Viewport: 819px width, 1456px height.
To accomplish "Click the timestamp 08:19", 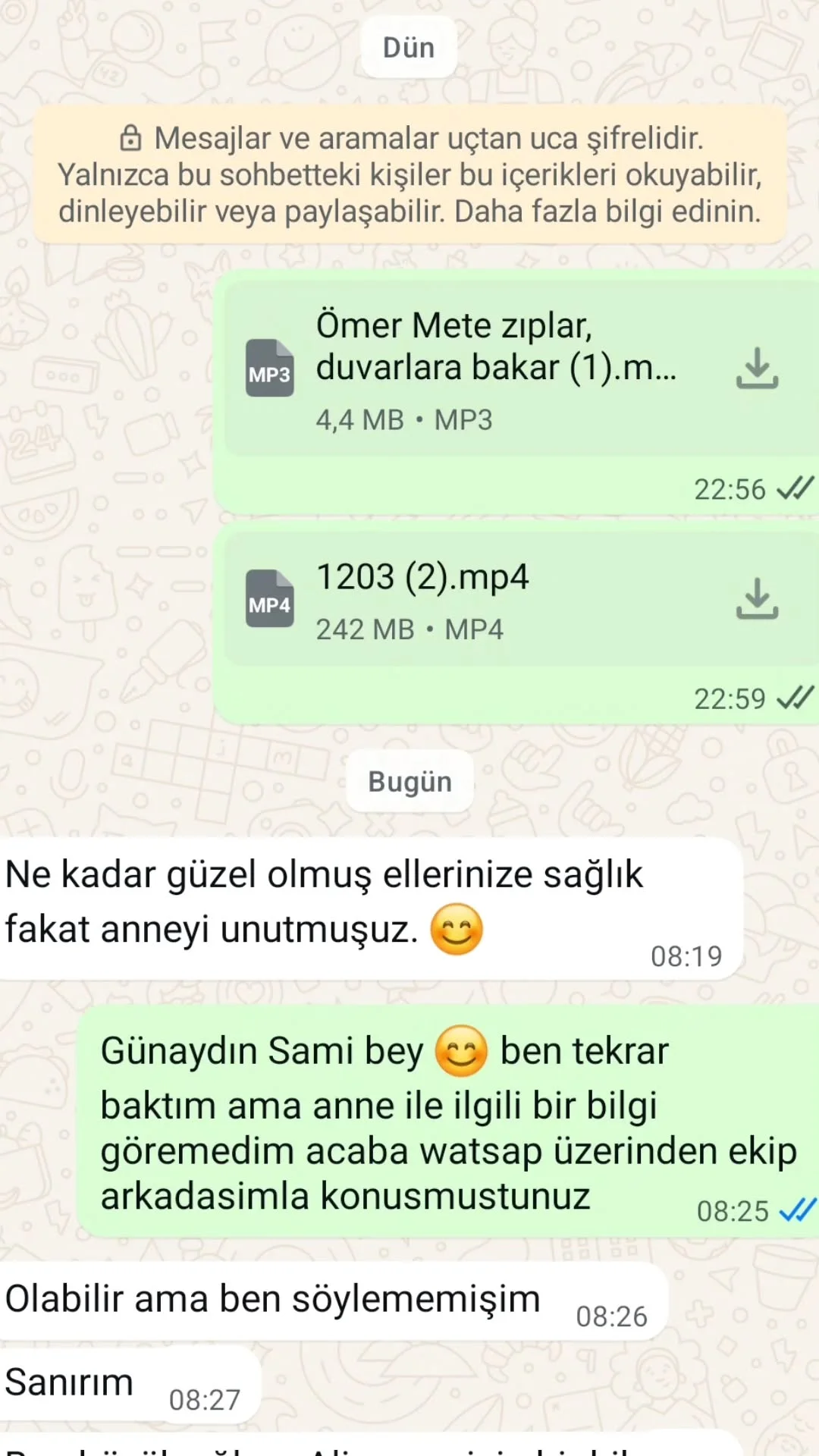I will (x=686, y=956).
